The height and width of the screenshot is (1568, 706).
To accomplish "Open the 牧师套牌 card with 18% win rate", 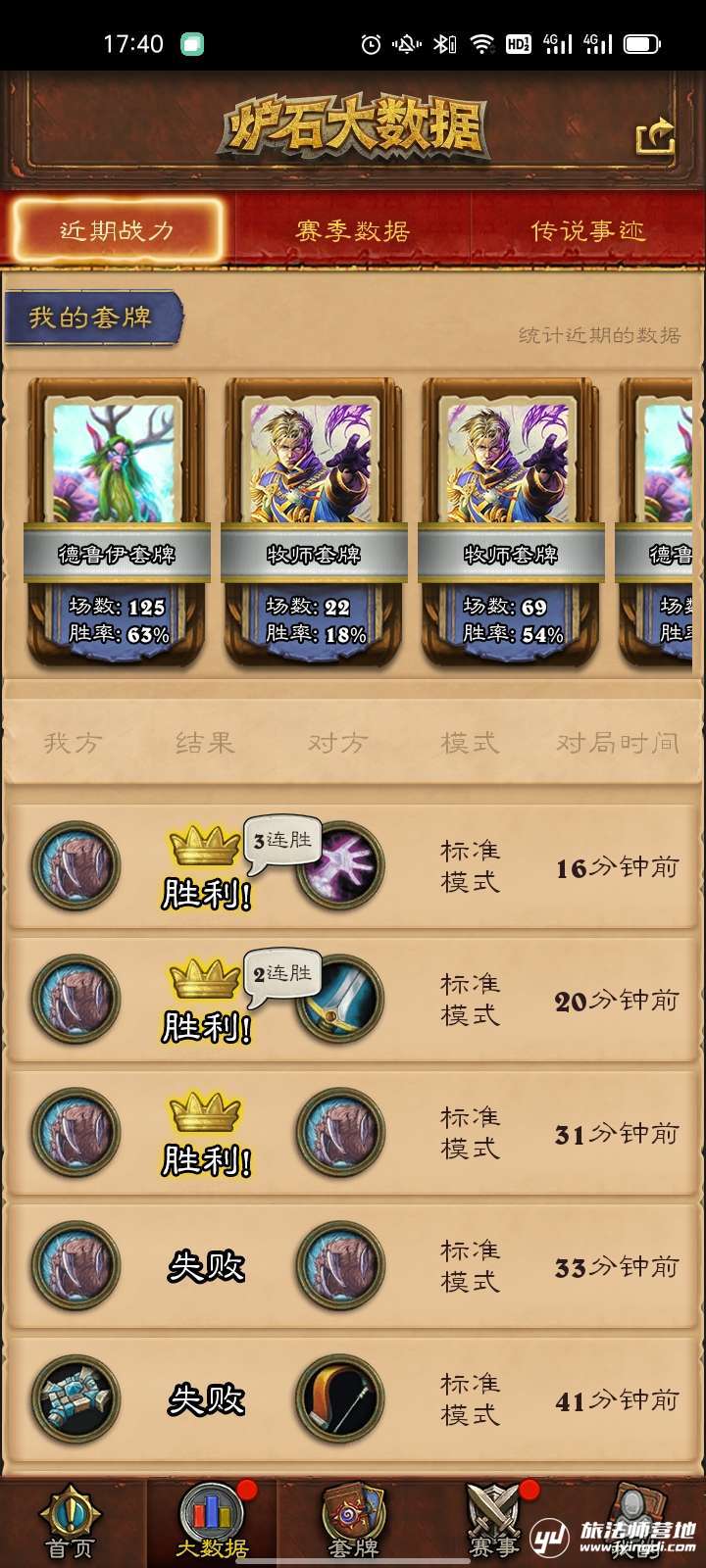I will tap(314, 521).
